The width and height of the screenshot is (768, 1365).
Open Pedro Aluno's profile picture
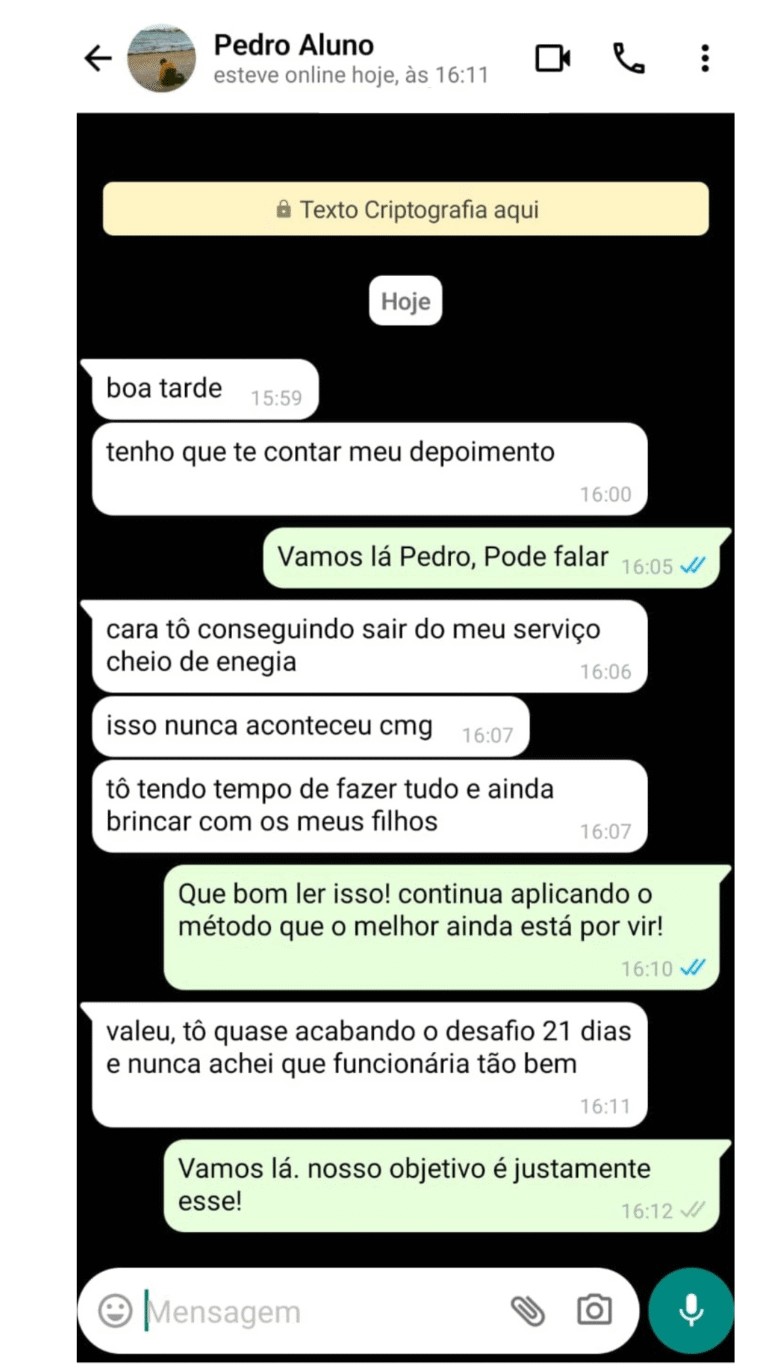point(163,58)
